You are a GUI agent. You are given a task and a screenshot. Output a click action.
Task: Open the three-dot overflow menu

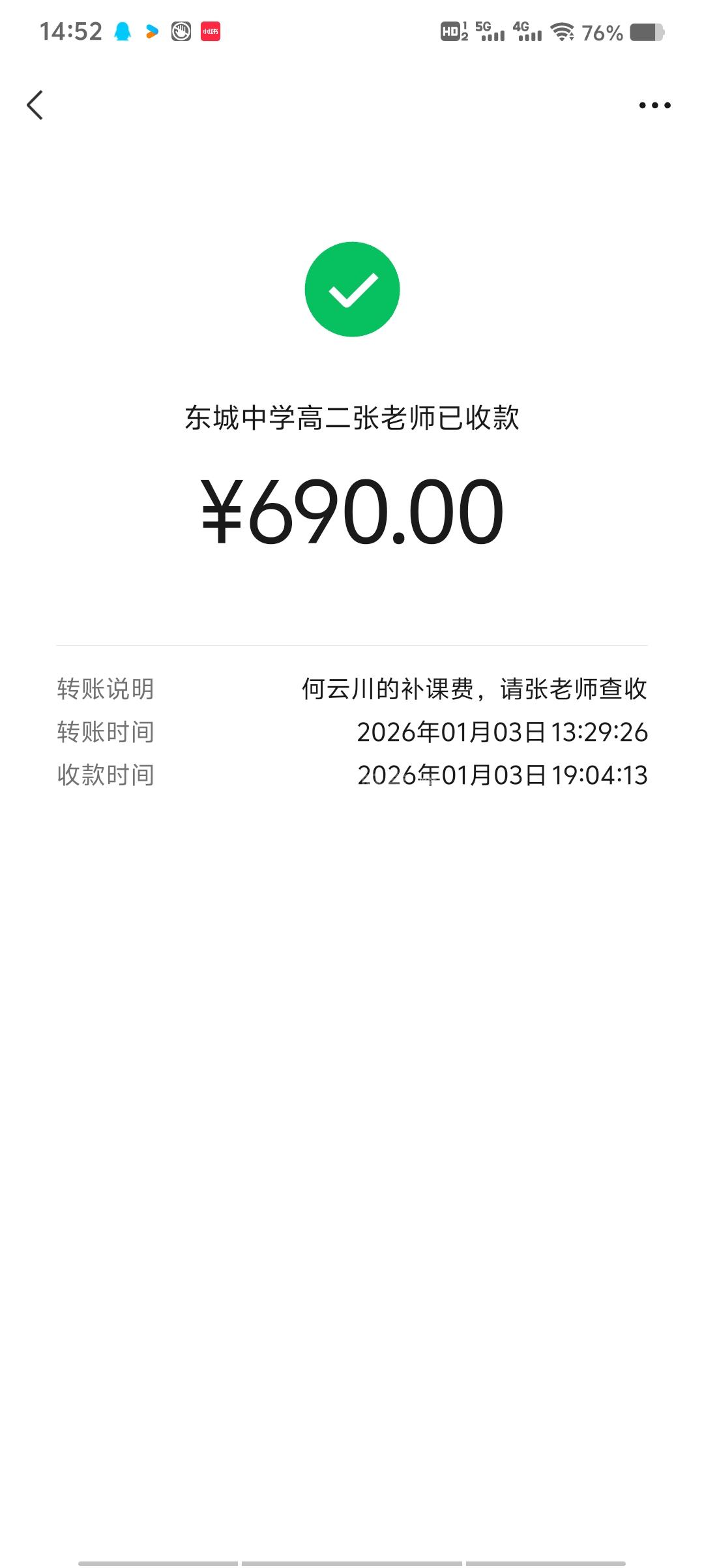coord(654,105)
